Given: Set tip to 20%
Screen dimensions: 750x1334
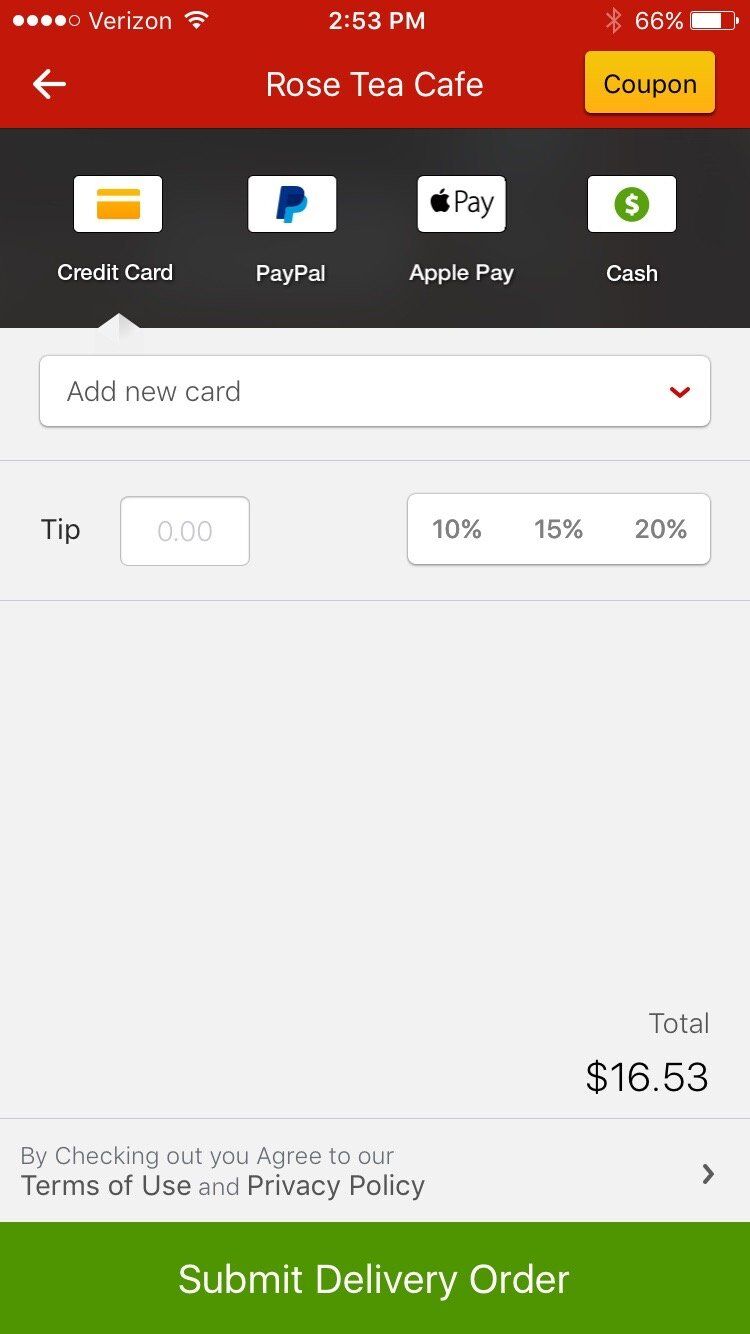Looking at the screenshot, I should tap(660, 529).
